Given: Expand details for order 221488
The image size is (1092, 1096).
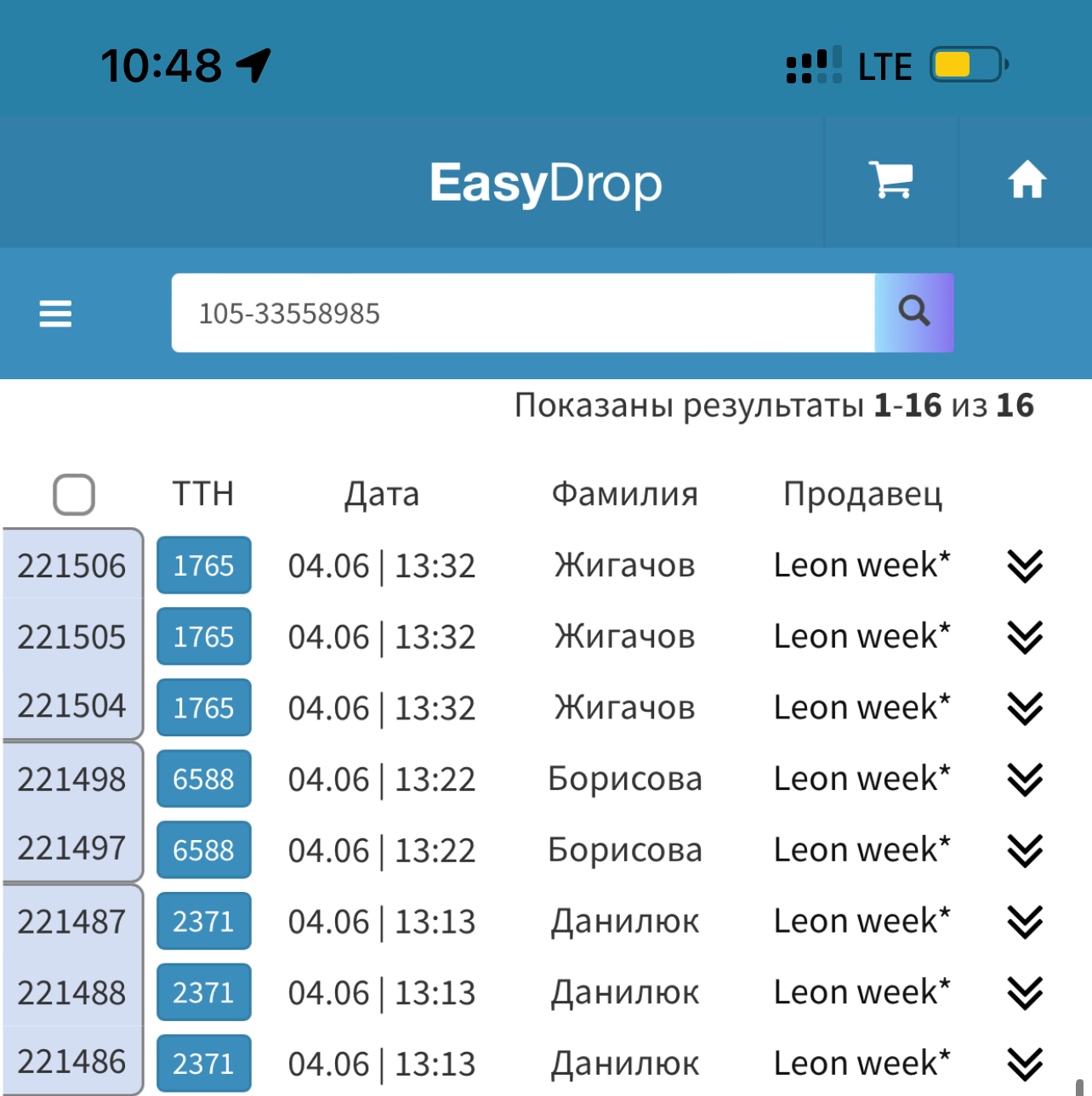Looking at the screenshot, I should click(1025, 992).
